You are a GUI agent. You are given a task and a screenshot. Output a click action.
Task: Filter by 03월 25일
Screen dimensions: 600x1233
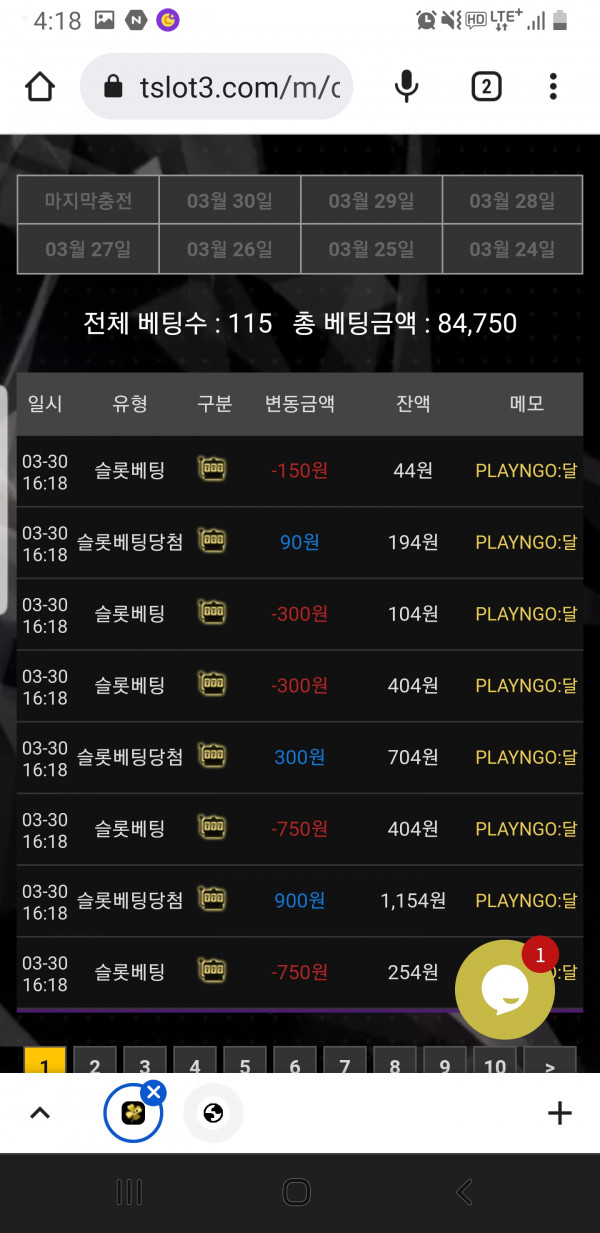(371, 249)
